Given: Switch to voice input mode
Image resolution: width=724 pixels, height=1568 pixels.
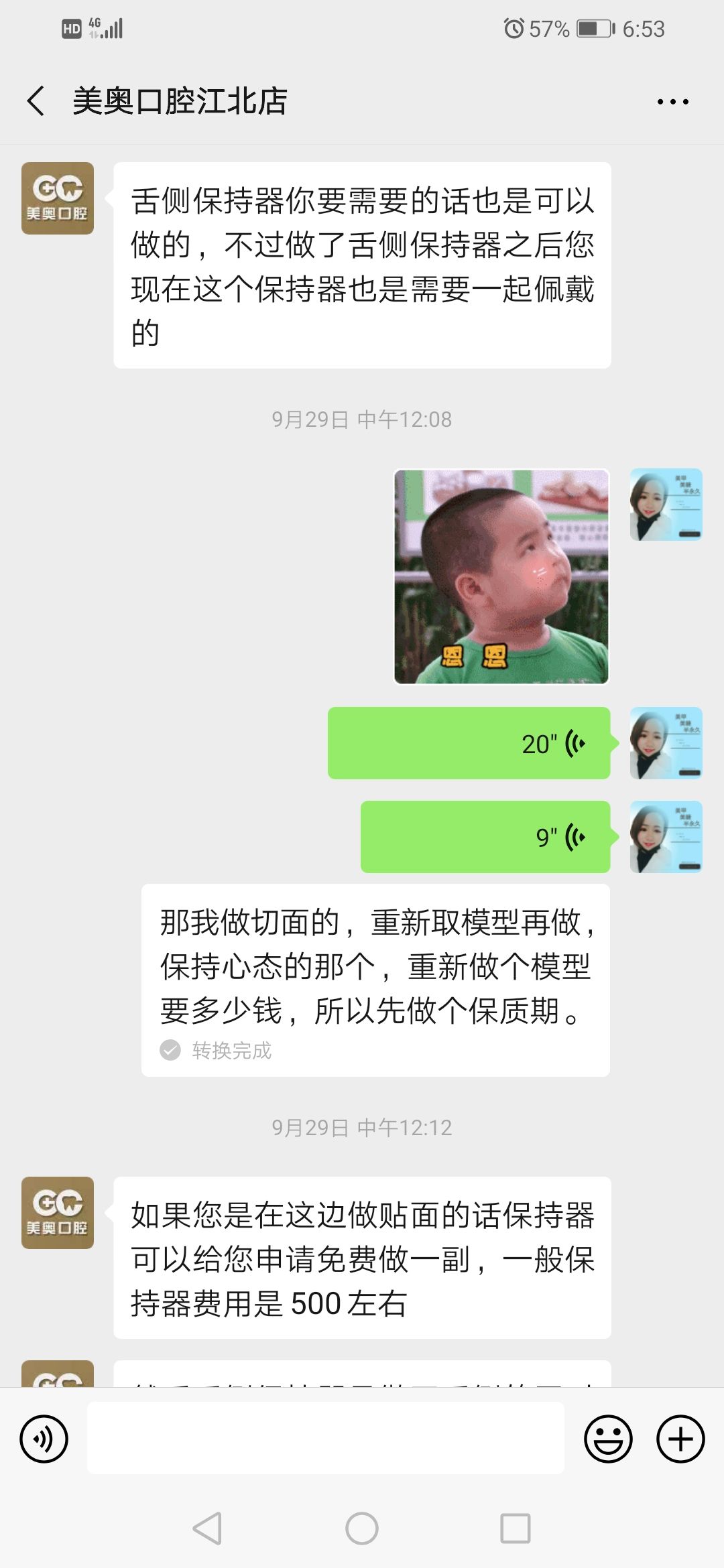Looking at the screenshot, I should pos(44,1438).
